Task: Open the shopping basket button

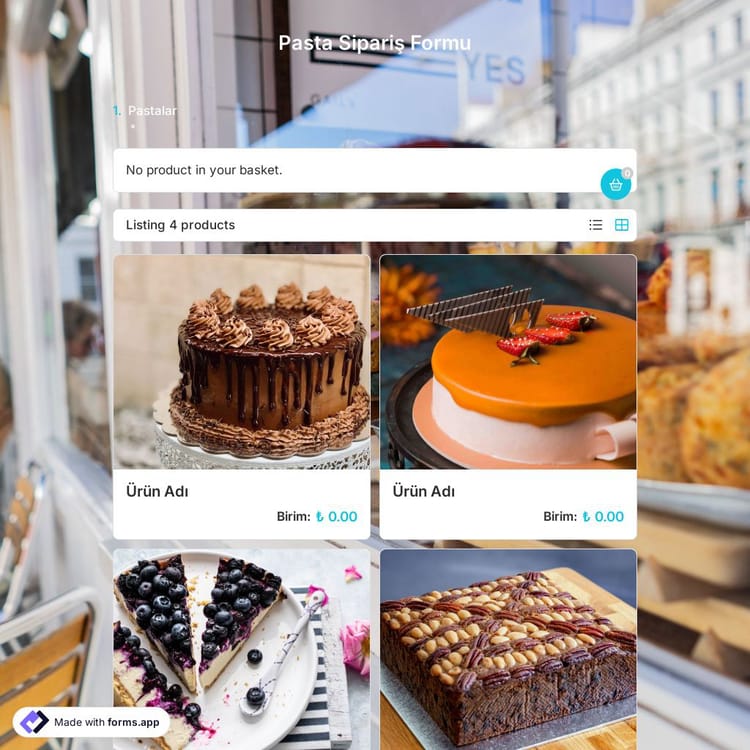Action: click(x=615, y=184)
